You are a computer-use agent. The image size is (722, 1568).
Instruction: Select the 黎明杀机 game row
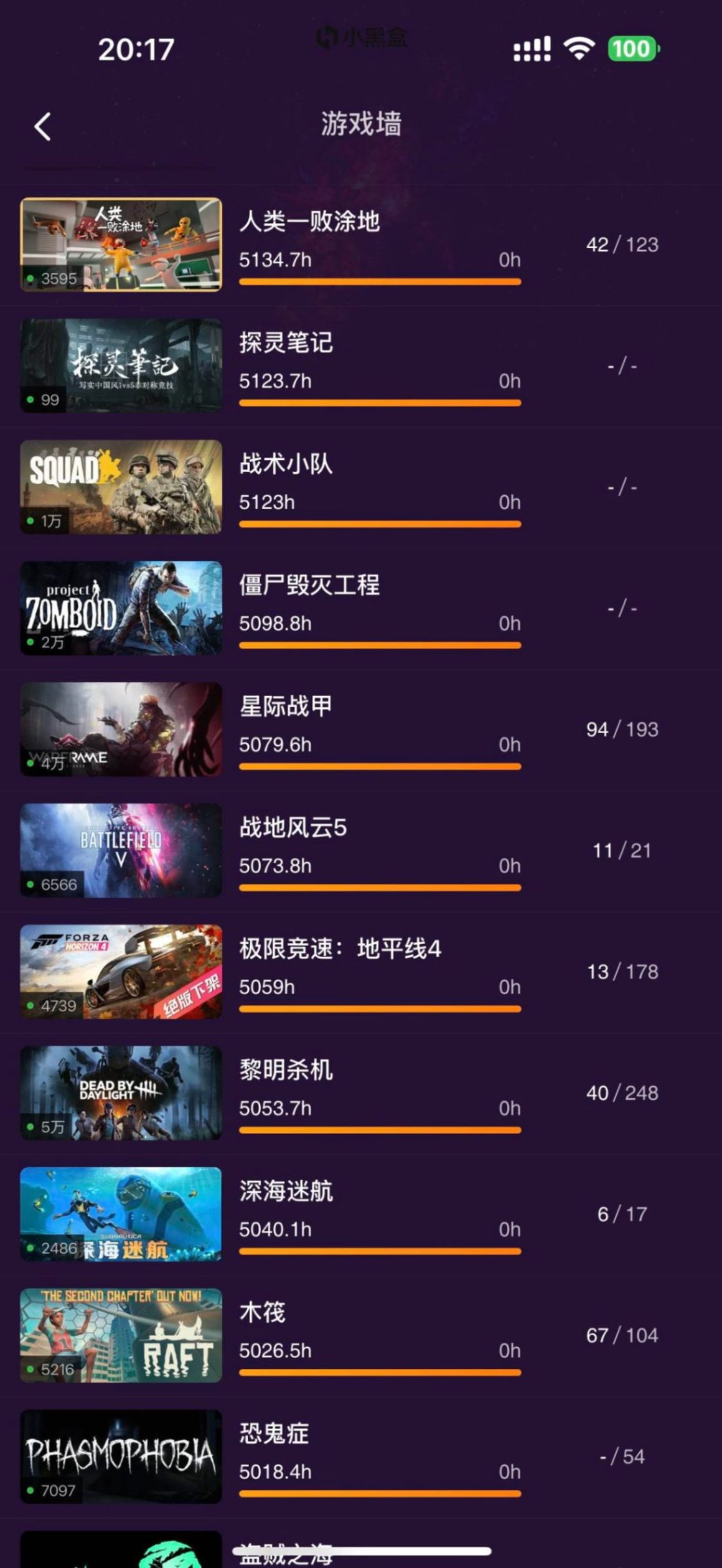coord(361,1093)
